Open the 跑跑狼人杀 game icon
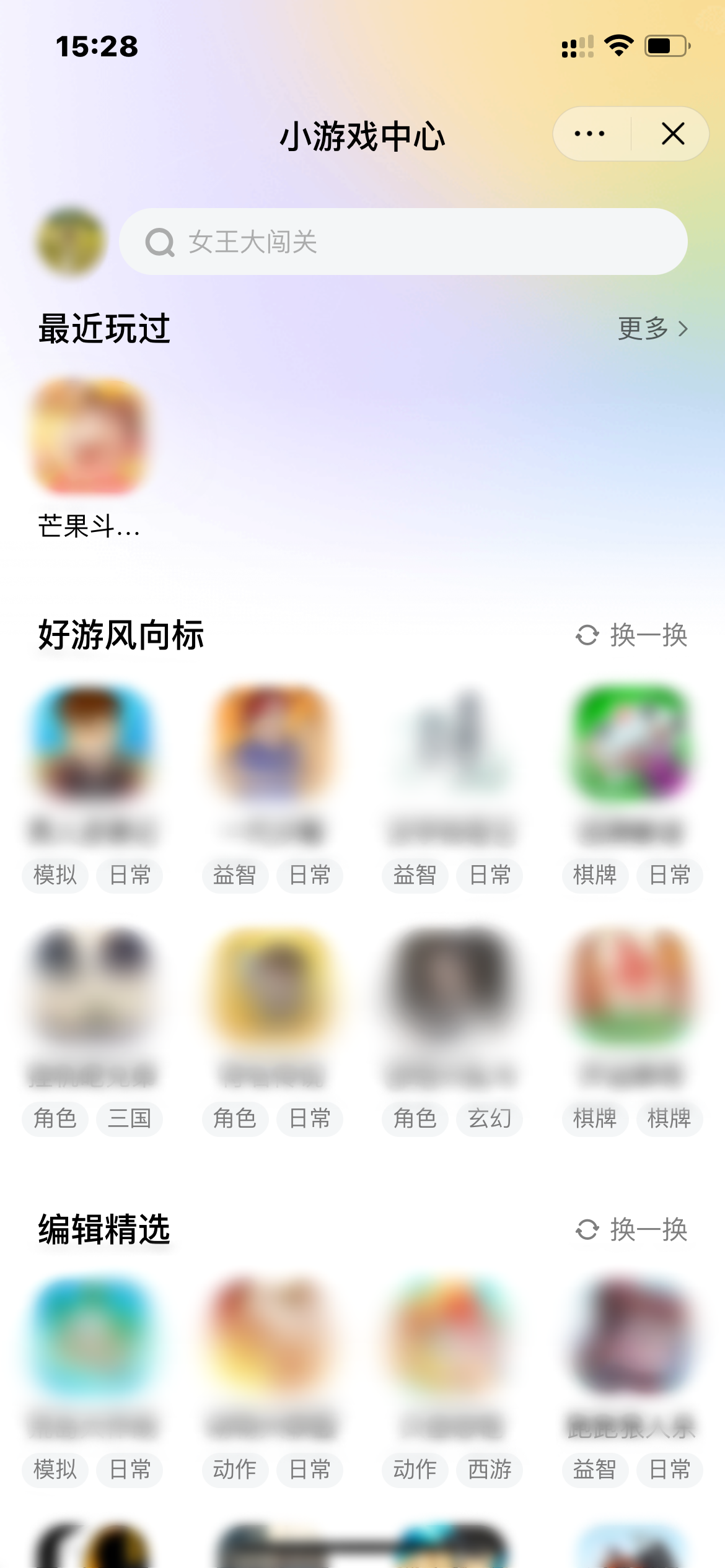 632,1338
